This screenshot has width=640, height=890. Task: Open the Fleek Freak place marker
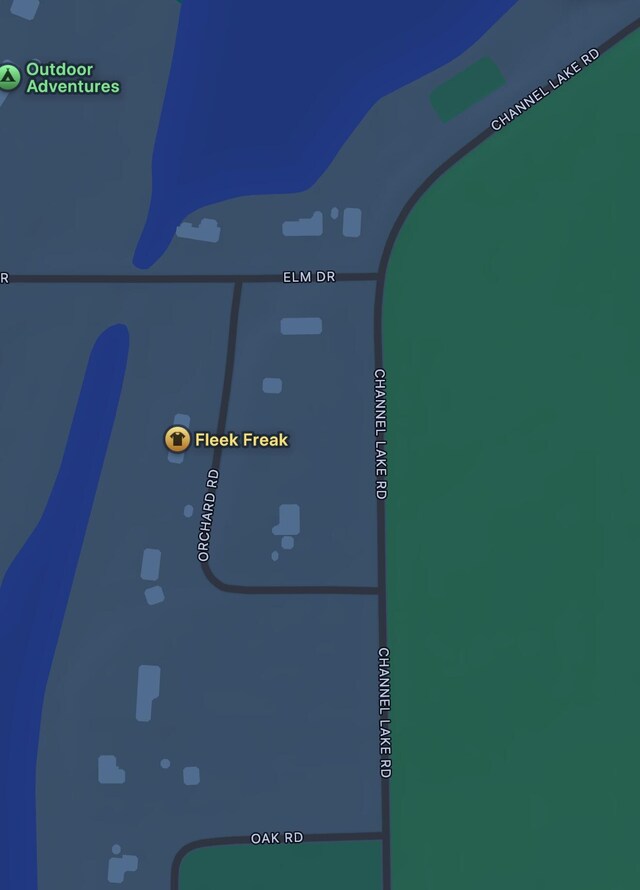pyautogui.click(x=178, y=439)
